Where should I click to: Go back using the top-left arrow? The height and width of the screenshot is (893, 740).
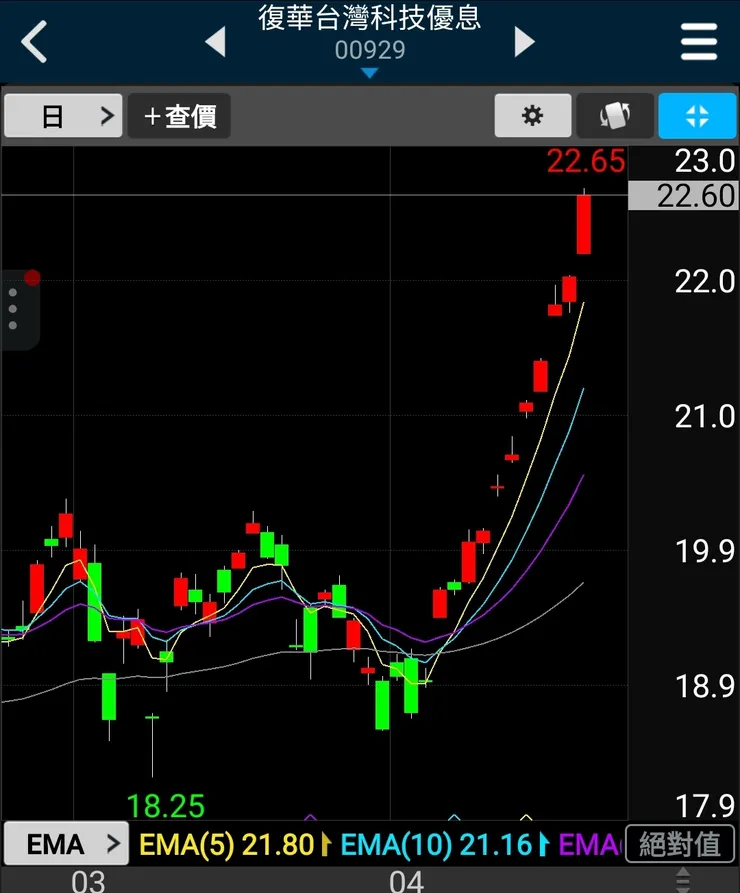click(x=35, y=42)
